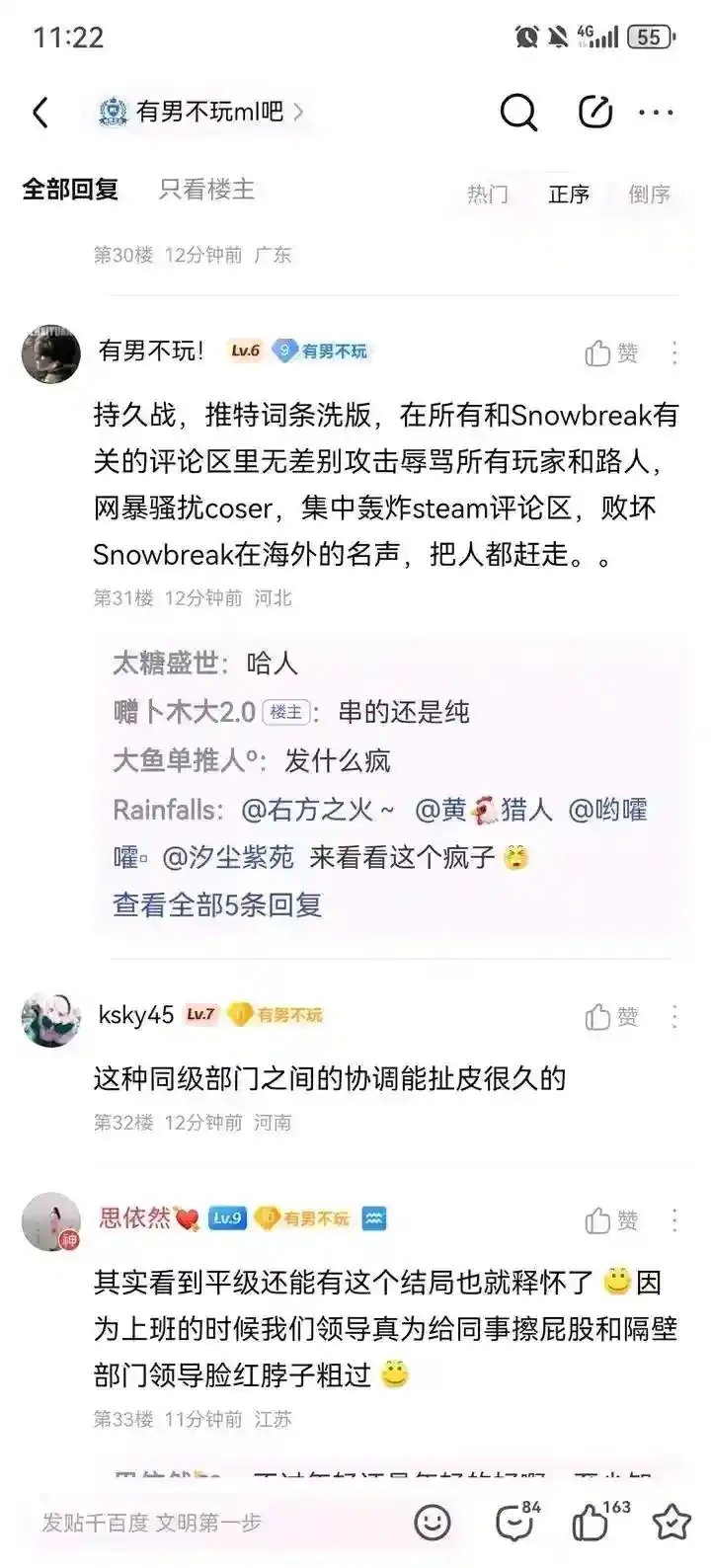
Task: Go back using the top-left arrow
Action: pyautogui.click(x=40, y=113)
